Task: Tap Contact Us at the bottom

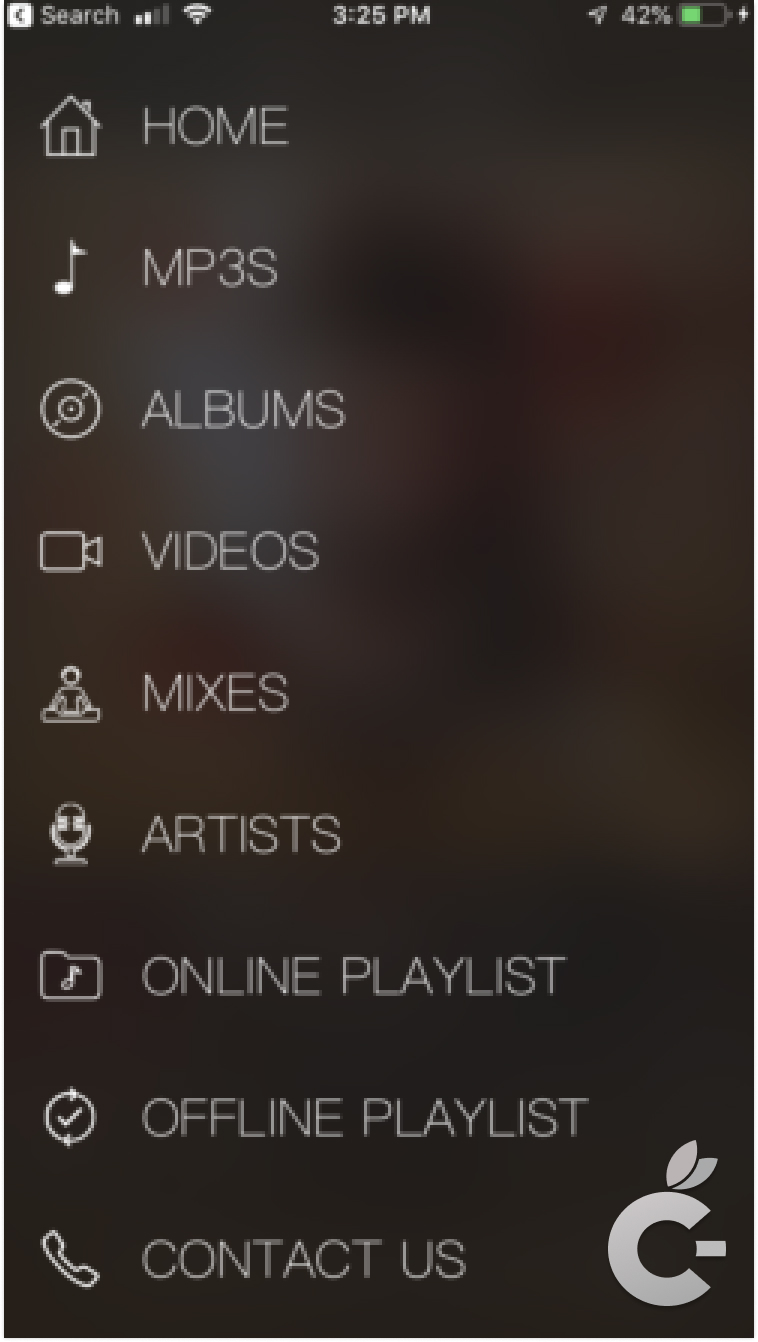Action: click(x=304, y=1260)
